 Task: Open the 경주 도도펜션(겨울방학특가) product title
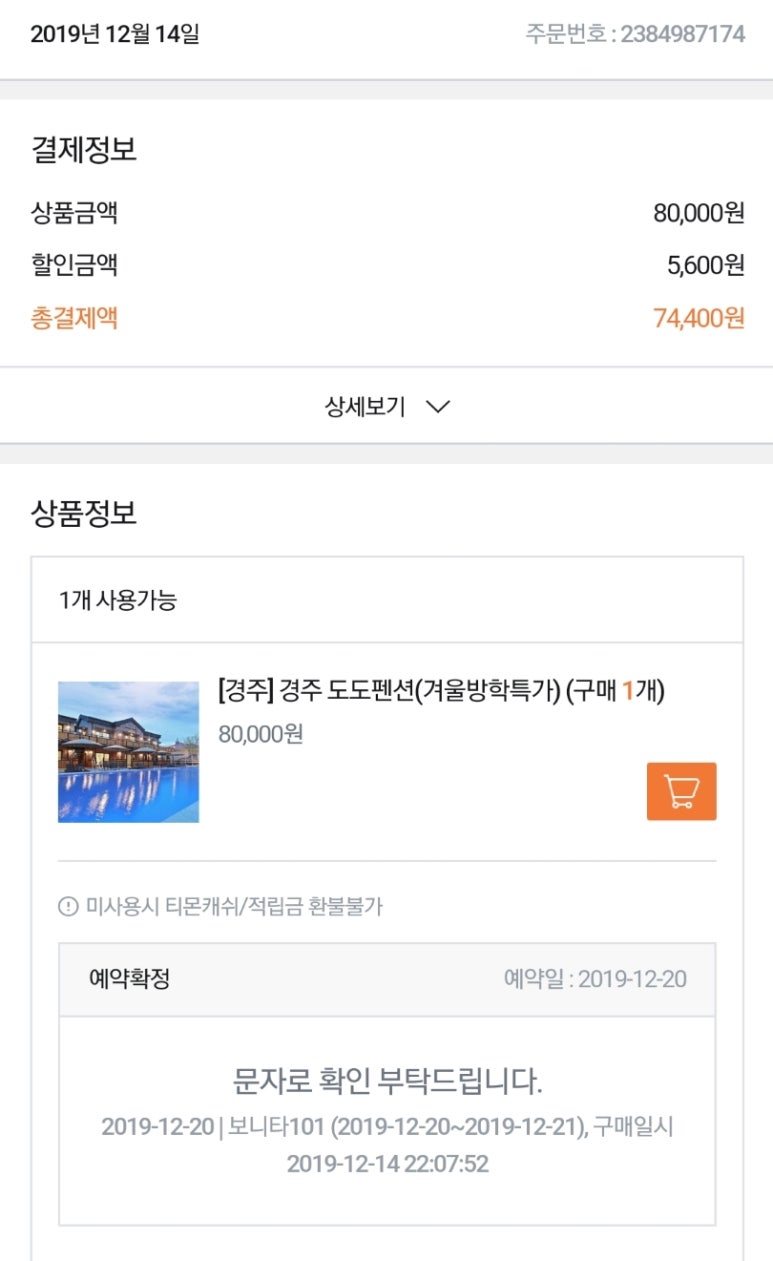click(x=440, y=691)
